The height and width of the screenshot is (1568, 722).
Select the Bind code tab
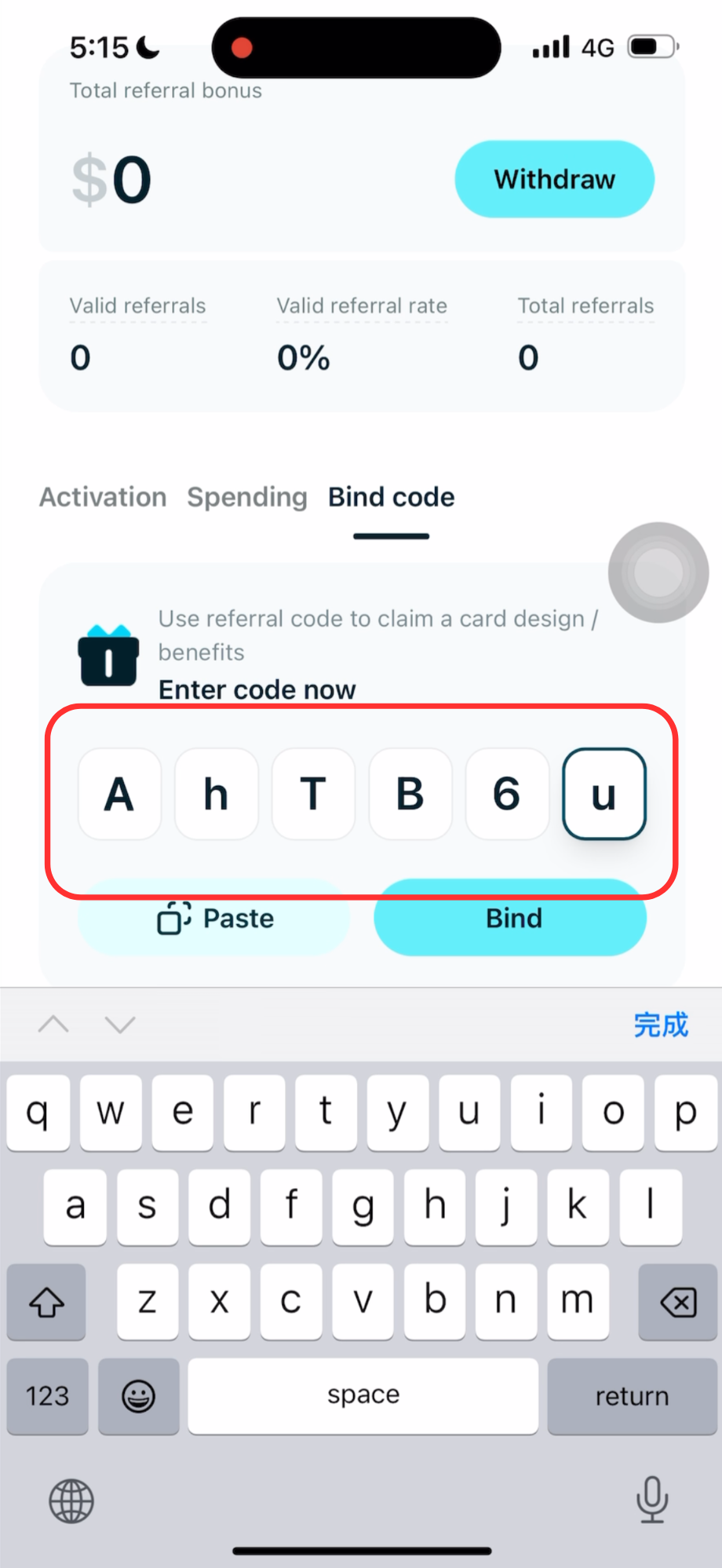(x=391, y=497)
